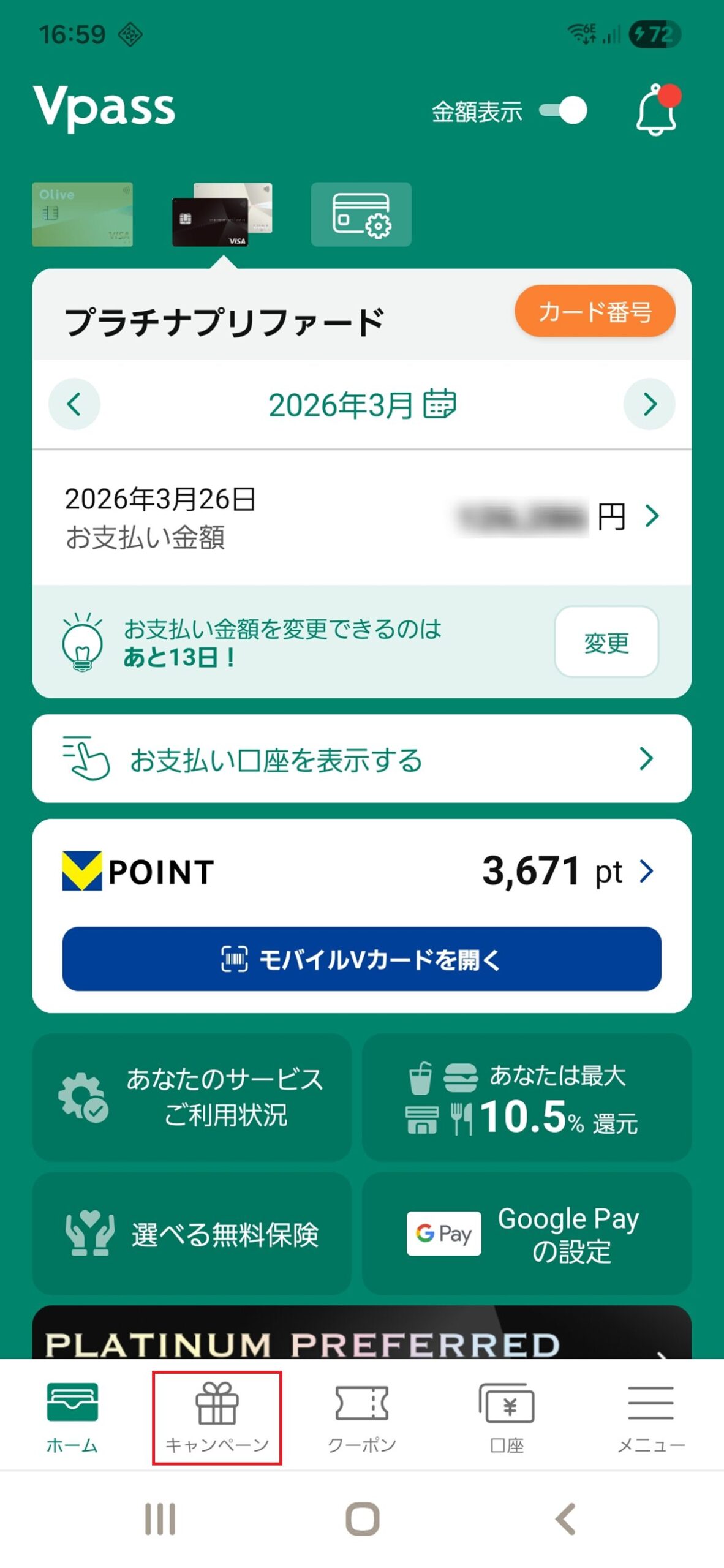
Task: Open the メニュー tab
Action: tap(650, 1417)
